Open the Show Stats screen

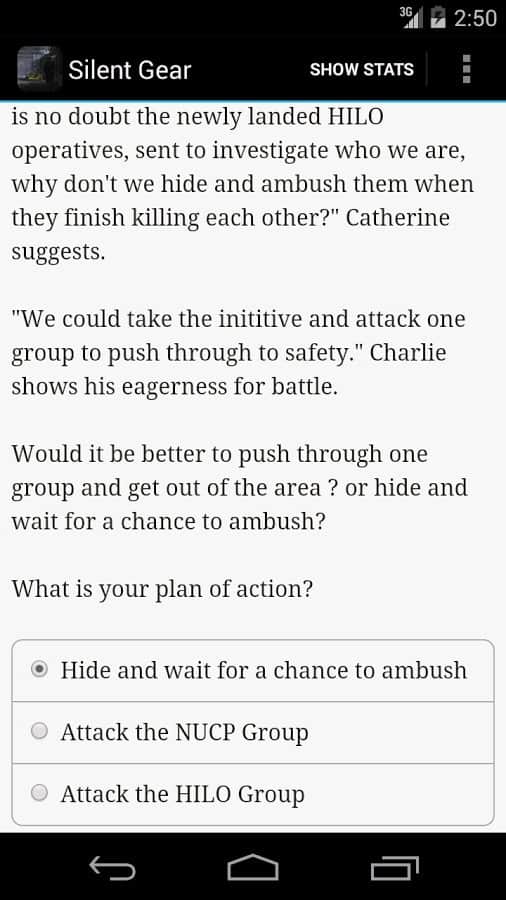(x=361, y=69)
